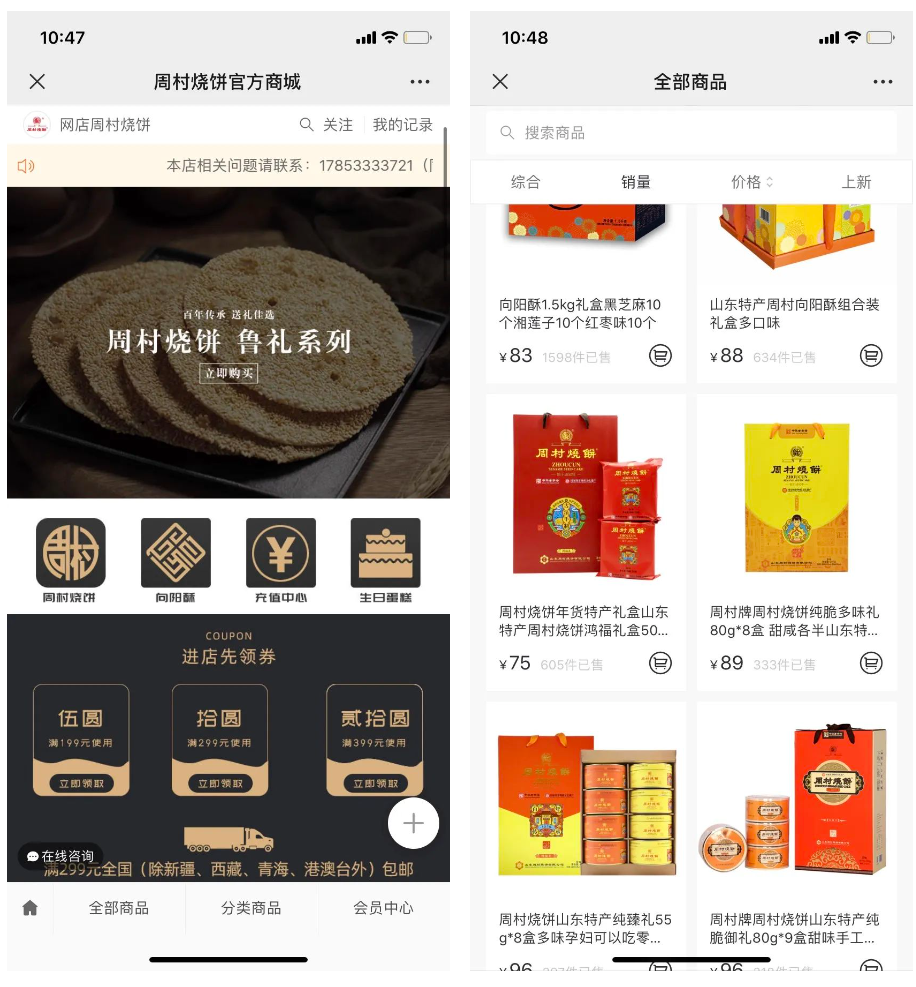Screen dimensions: 916x987
Task: Open the 向阳酥 category
Action: coord(175,560)
